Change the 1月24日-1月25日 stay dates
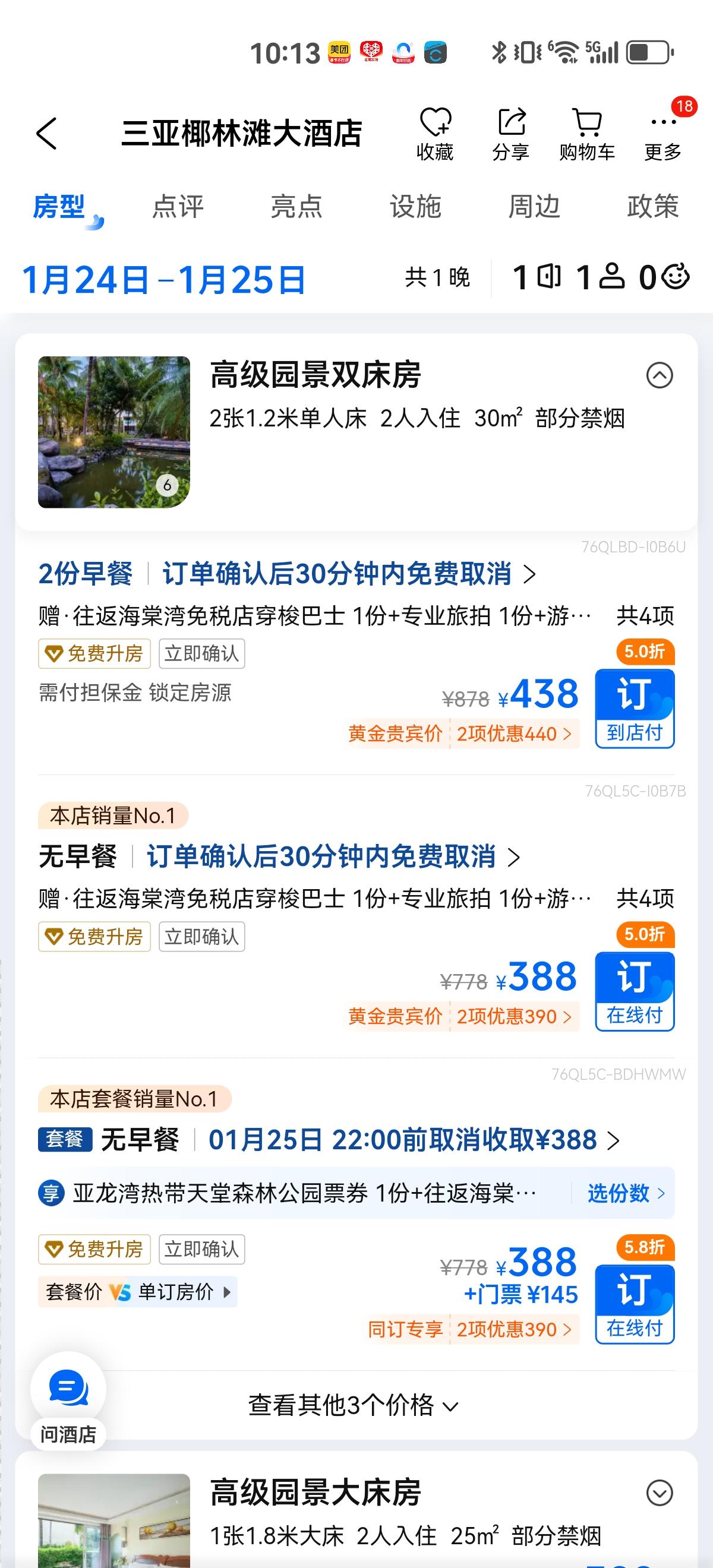This screenshot has width=713, height=1568. [x=163, y=279]
